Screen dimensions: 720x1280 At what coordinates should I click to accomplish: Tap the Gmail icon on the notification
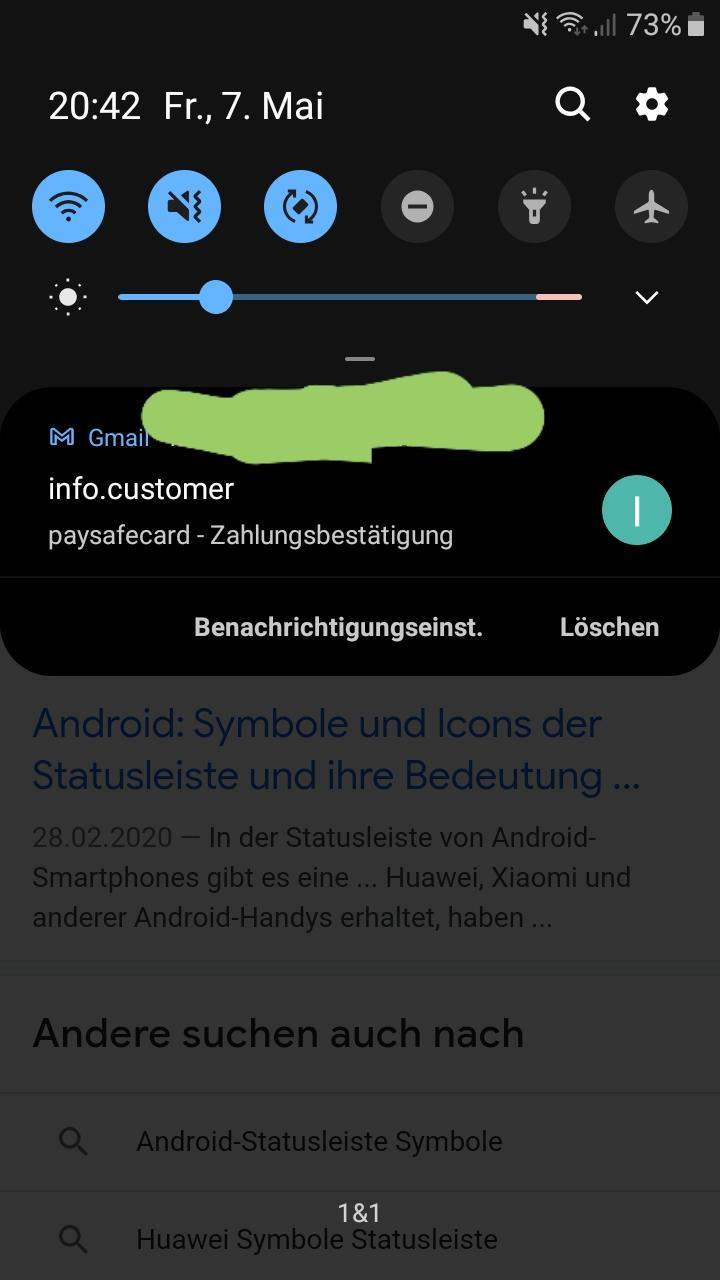(62, 437)
